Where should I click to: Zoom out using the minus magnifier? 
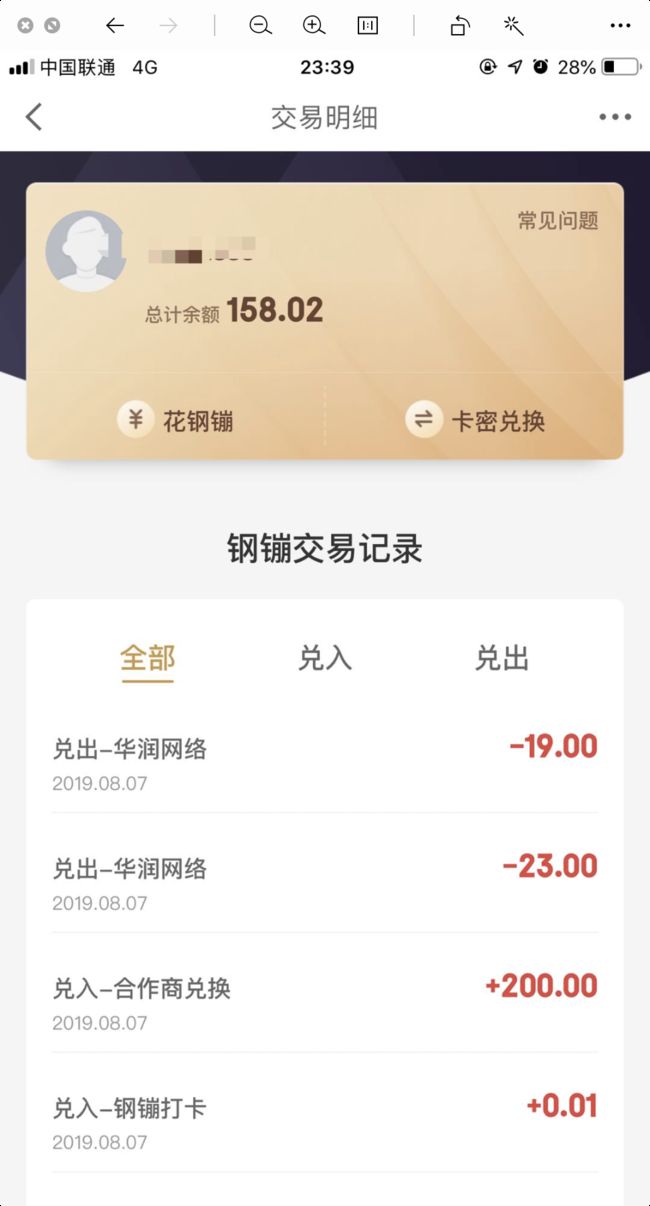point(261,26)
